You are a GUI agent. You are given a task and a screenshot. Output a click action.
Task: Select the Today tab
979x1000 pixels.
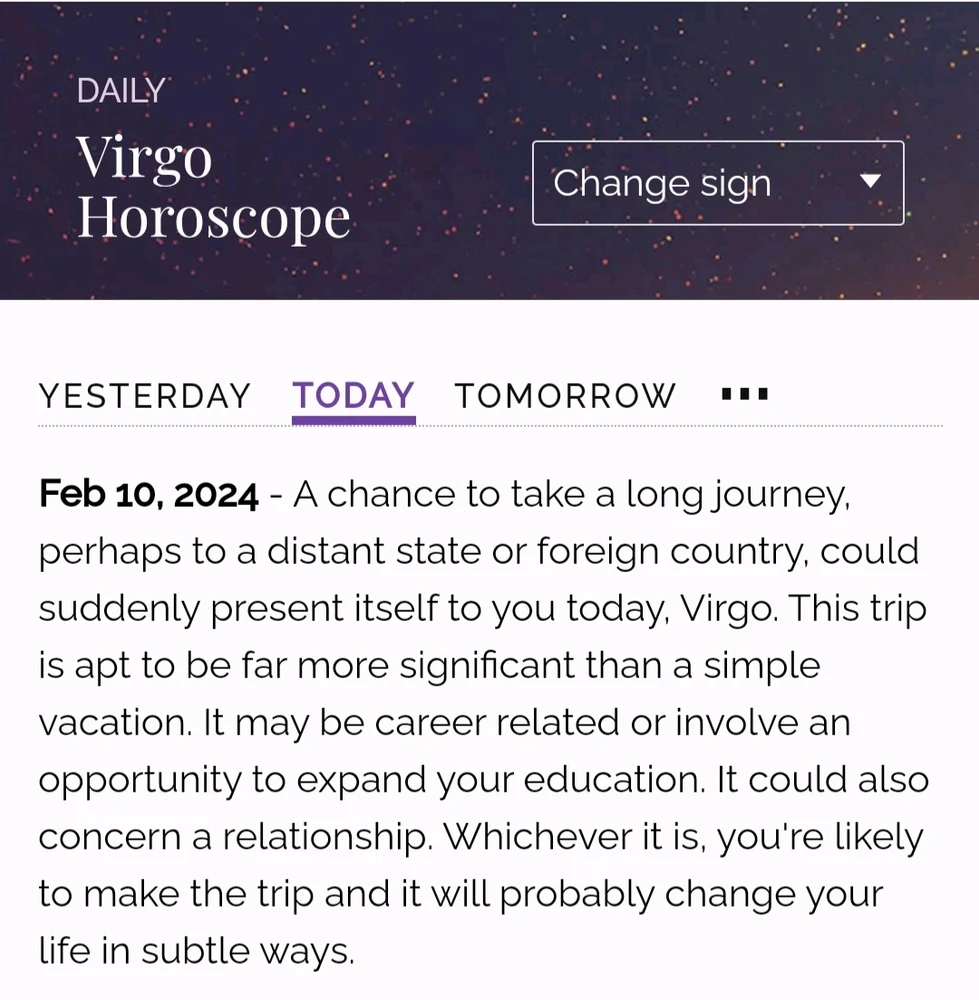point(353,396)
